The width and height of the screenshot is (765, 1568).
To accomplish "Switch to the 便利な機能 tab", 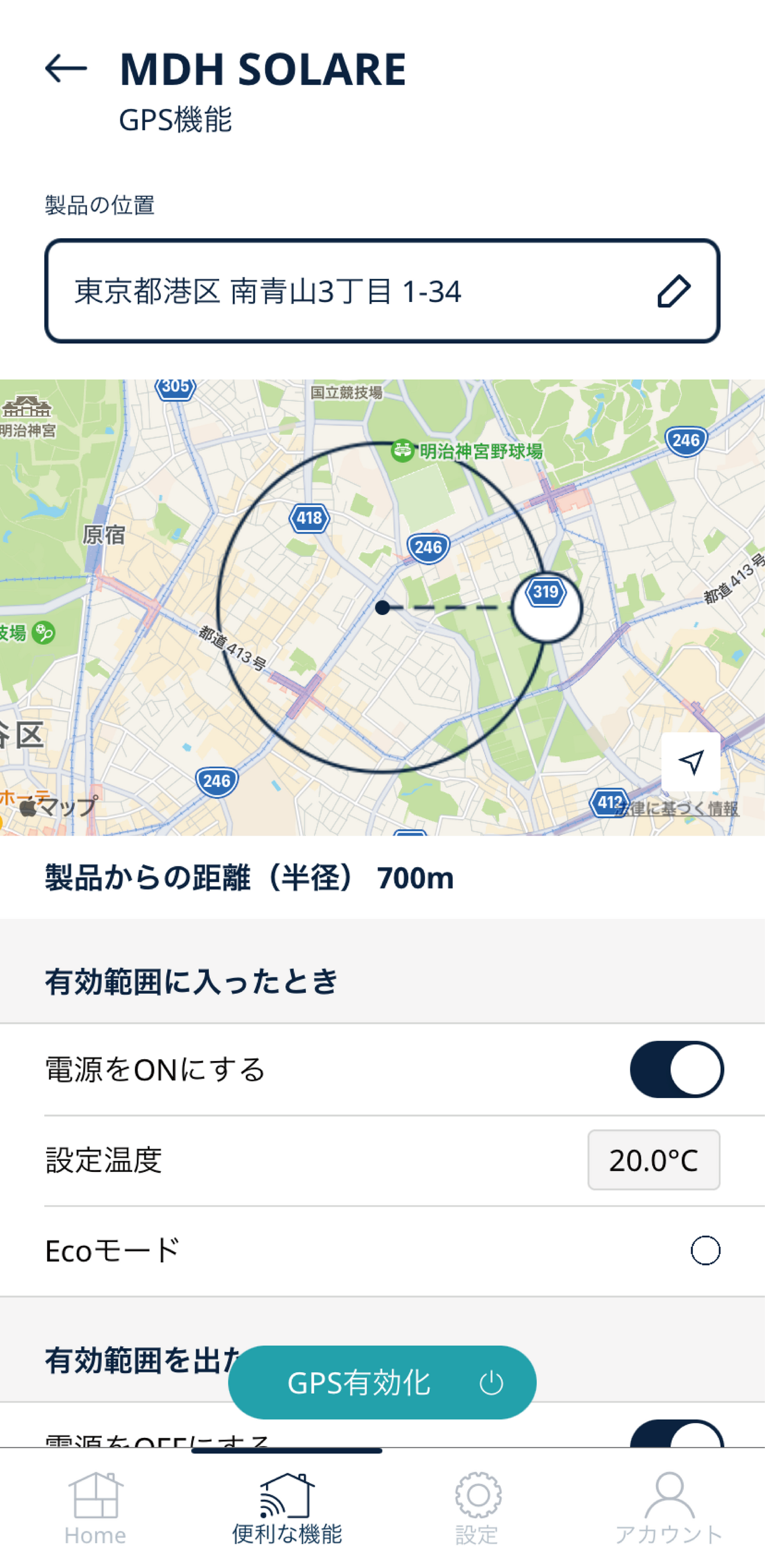I will (x=286, y=1508).
